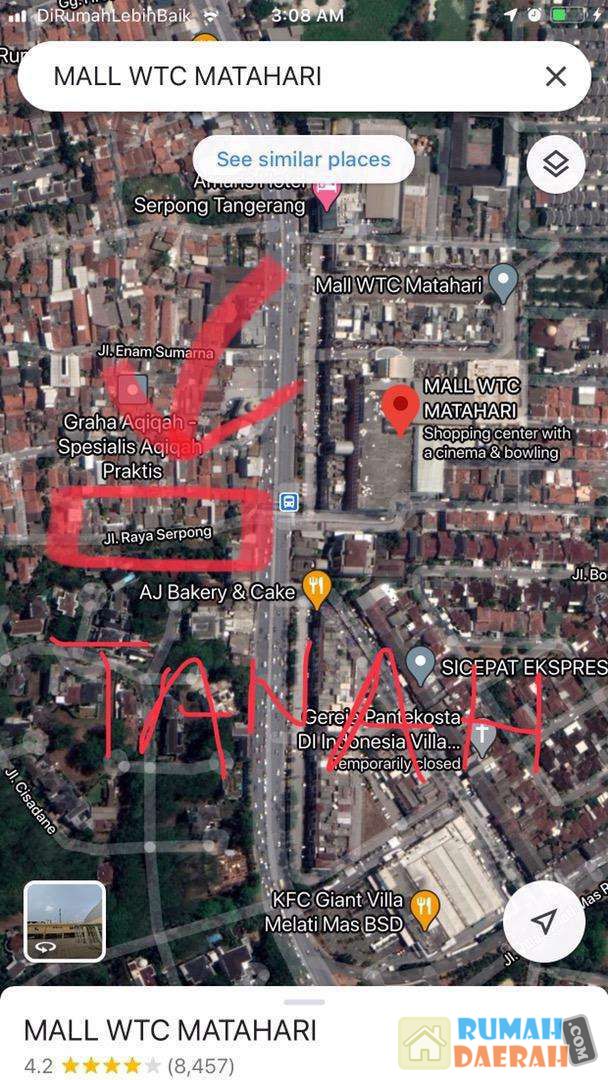This screenshot has width=608, height=1080.
Task: Select the SICEPAT EKSPRES map pin
Action: click(x=421, y=663)
